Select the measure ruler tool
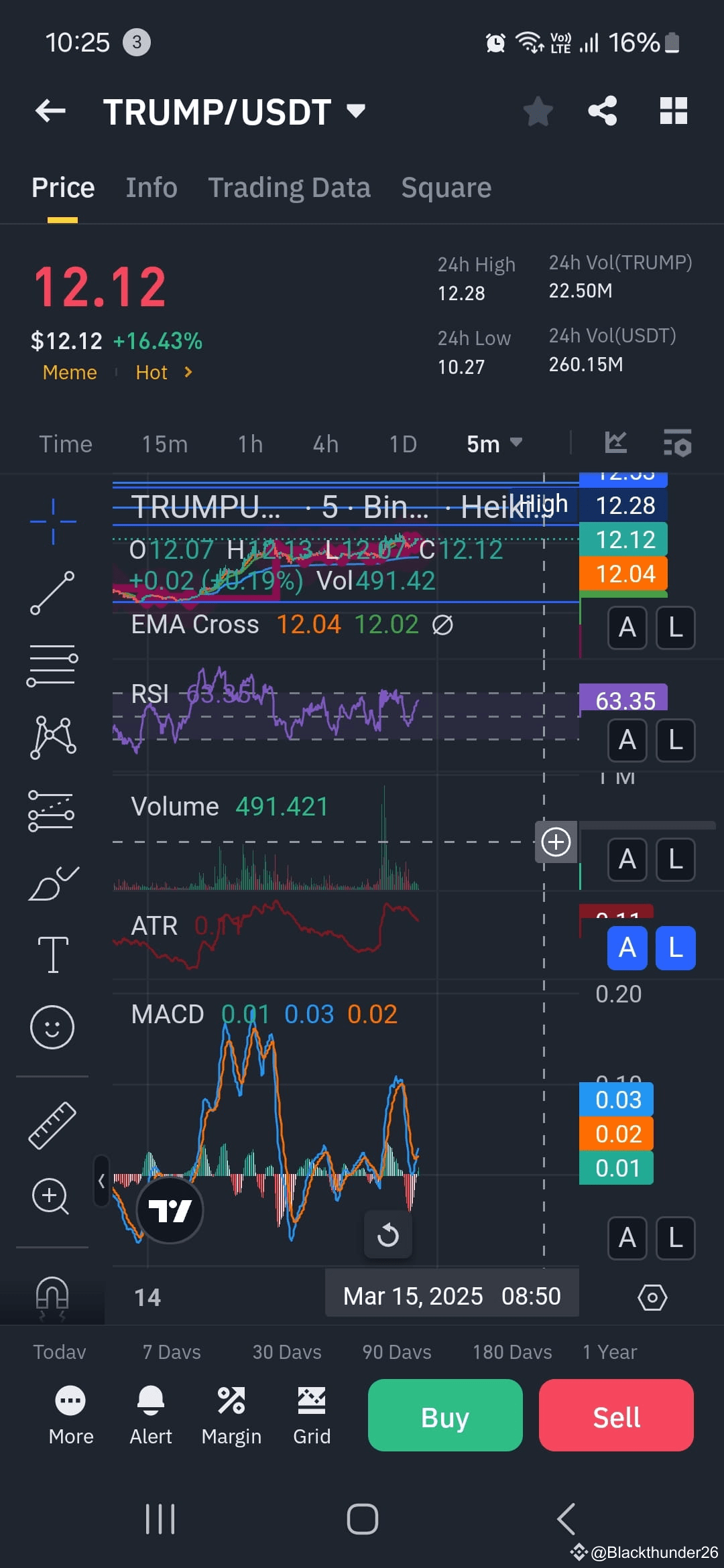 click(53, 1126)
